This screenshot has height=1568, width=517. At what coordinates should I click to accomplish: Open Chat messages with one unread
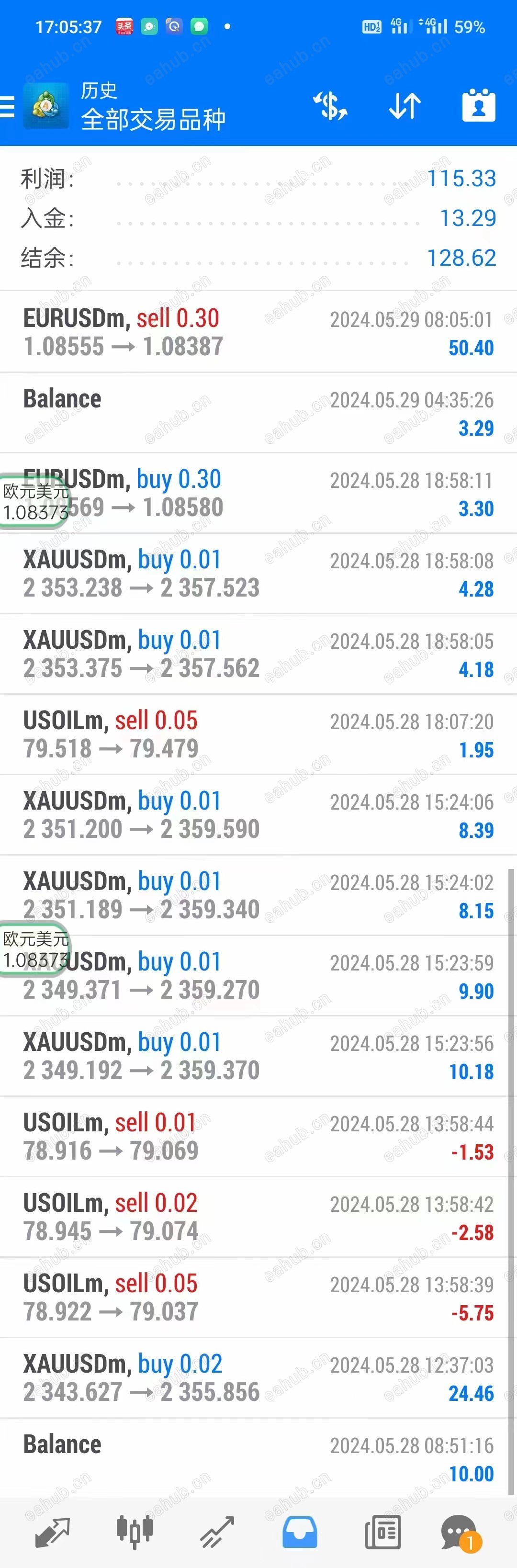[x=460, y=1532]
